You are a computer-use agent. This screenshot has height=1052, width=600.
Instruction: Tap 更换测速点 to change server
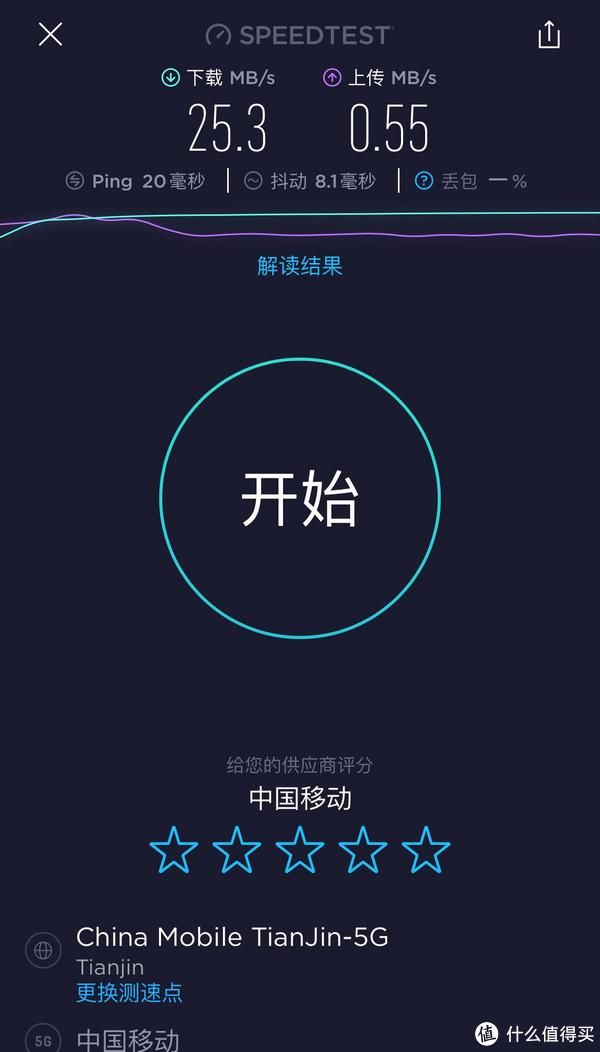[x=129, y=993]
